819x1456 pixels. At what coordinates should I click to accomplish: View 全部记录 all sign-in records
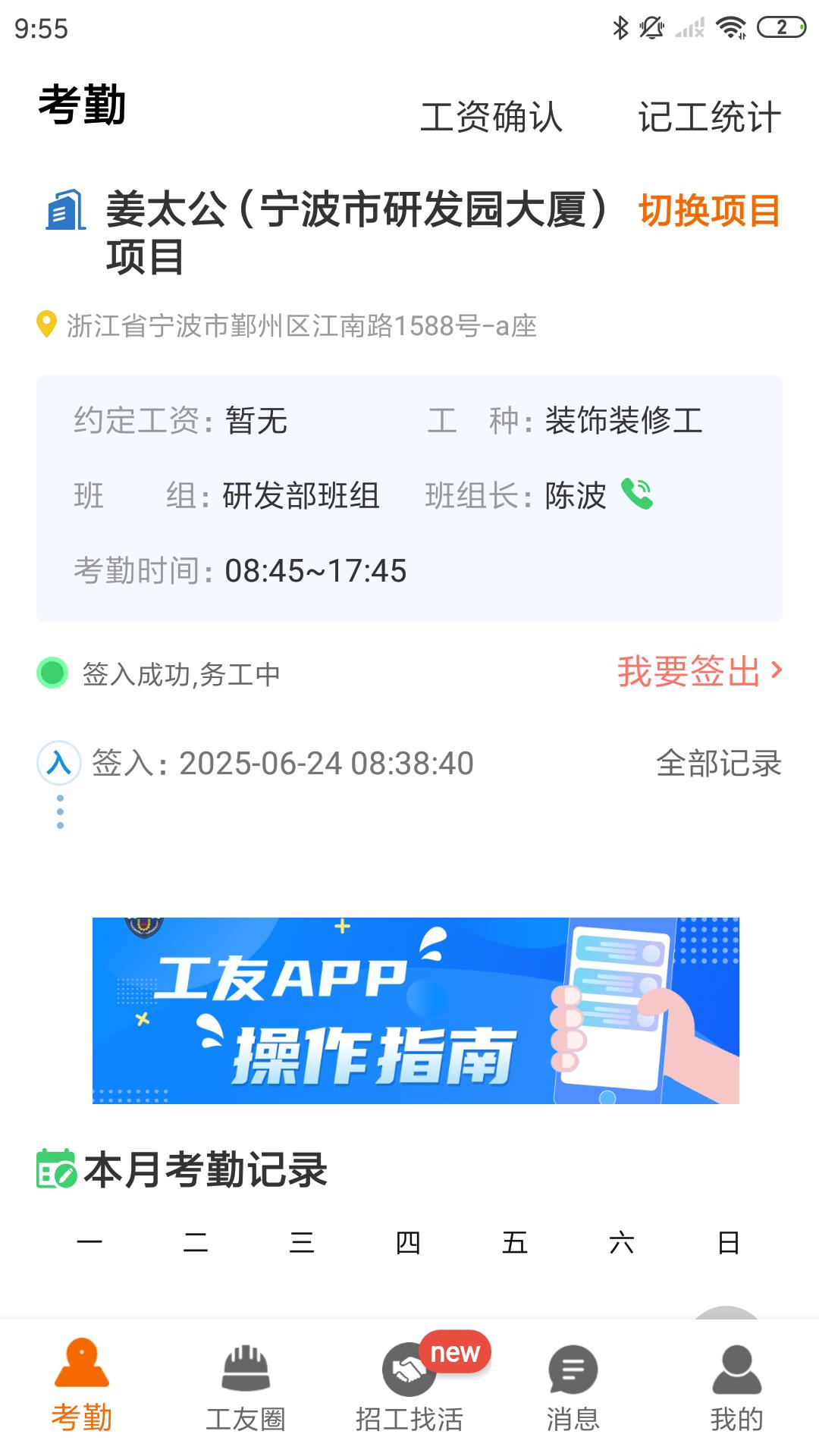click(718, 763)
